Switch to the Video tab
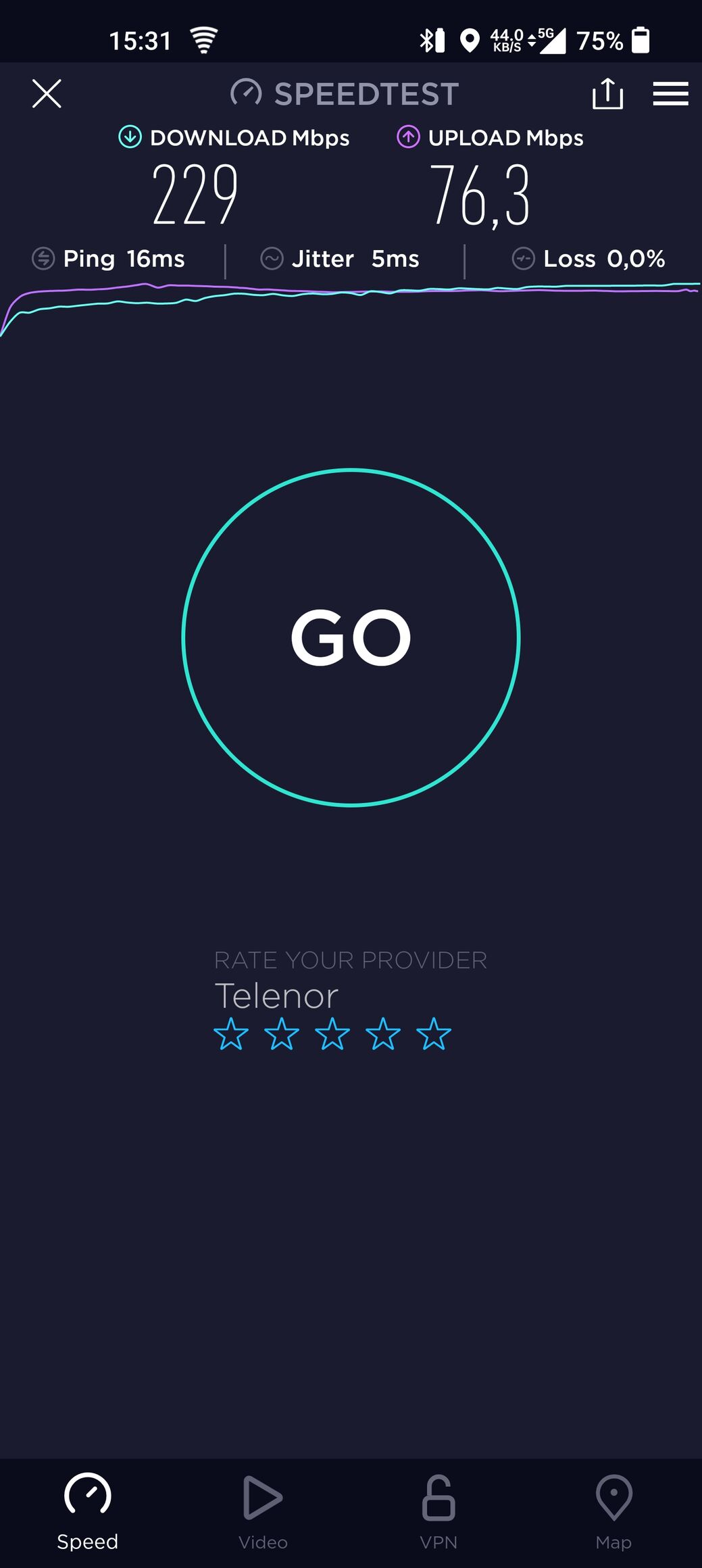The height and width of the screenshot is (1568, 702). coord(263,1513)
